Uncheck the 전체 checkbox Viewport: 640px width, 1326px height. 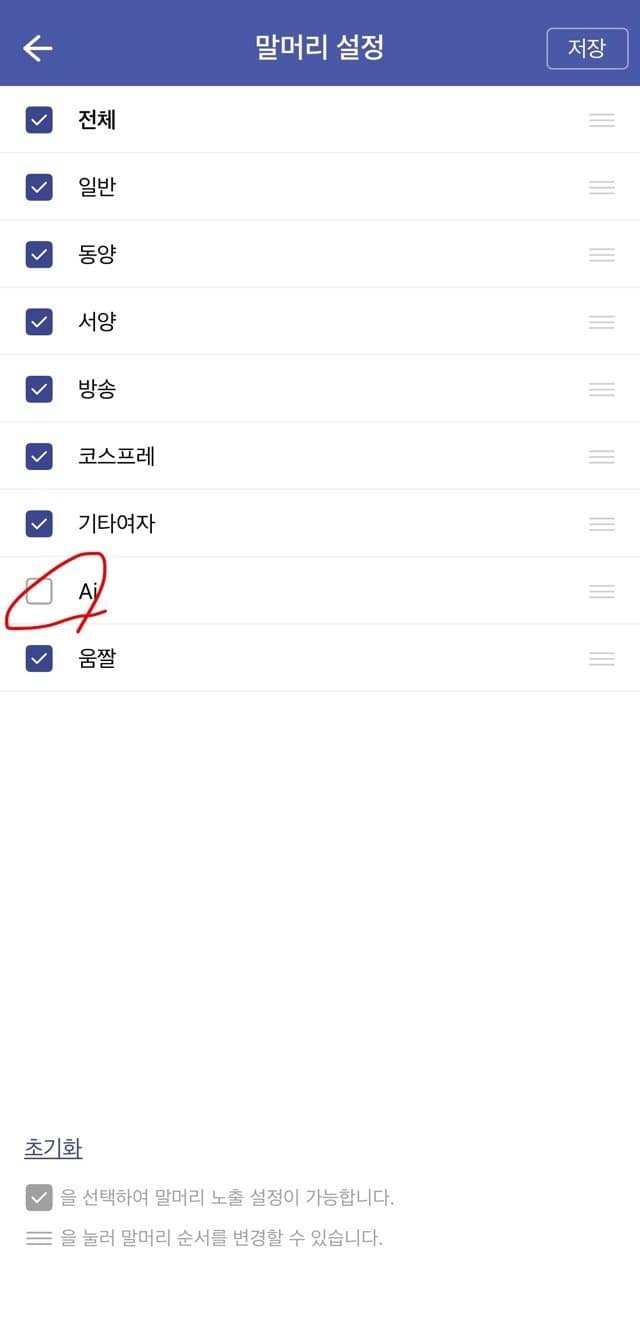coord(39,120)
